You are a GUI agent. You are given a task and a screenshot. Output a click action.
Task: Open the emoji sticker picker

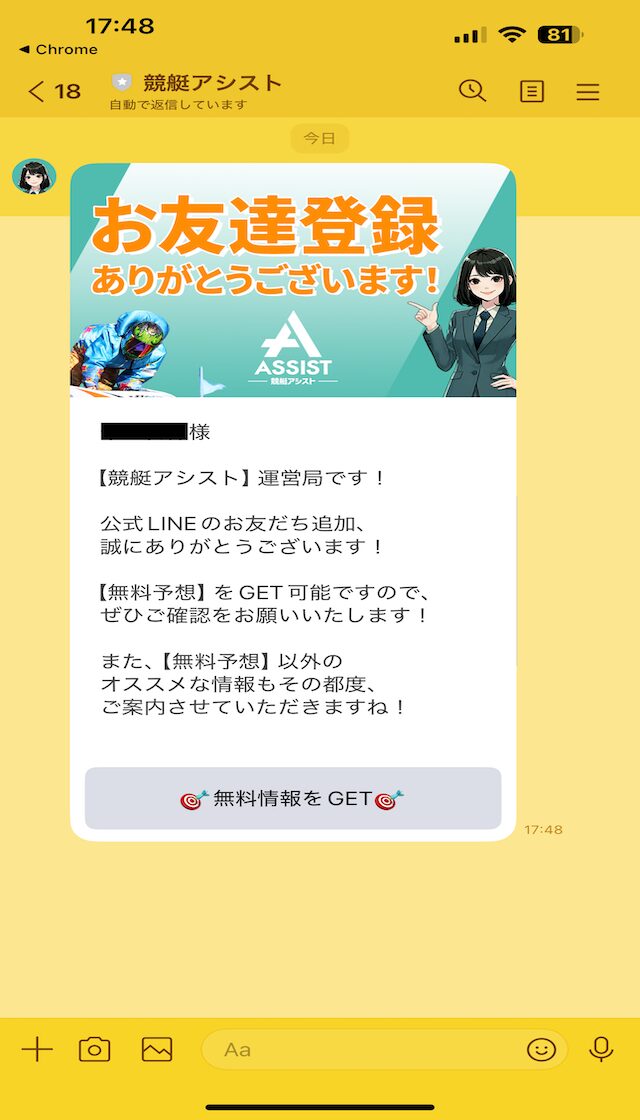tap(541, 1049)
